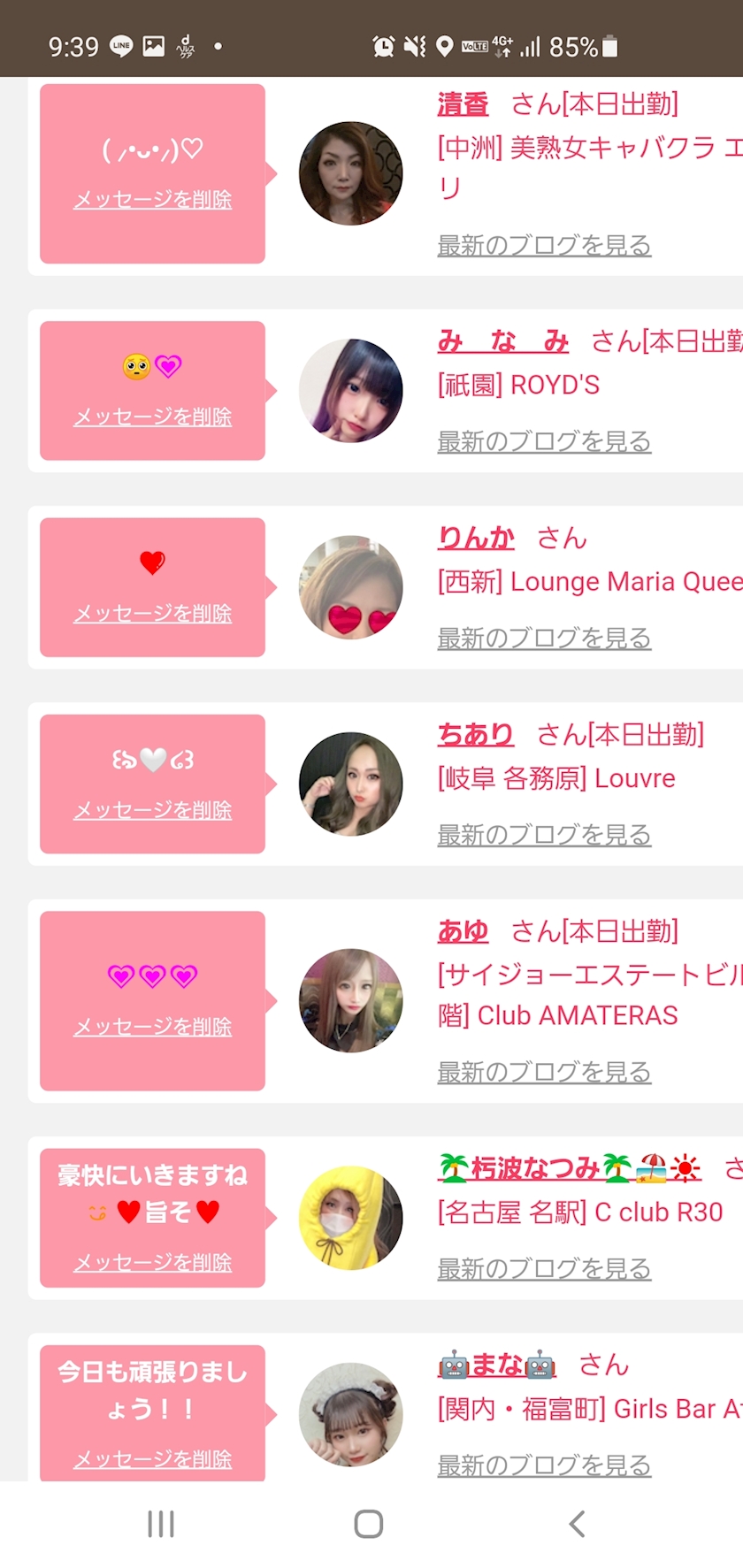This screenshot has width=743, height=1568.
Task: Delete the message sent to 清香
Action: point(152,200)
